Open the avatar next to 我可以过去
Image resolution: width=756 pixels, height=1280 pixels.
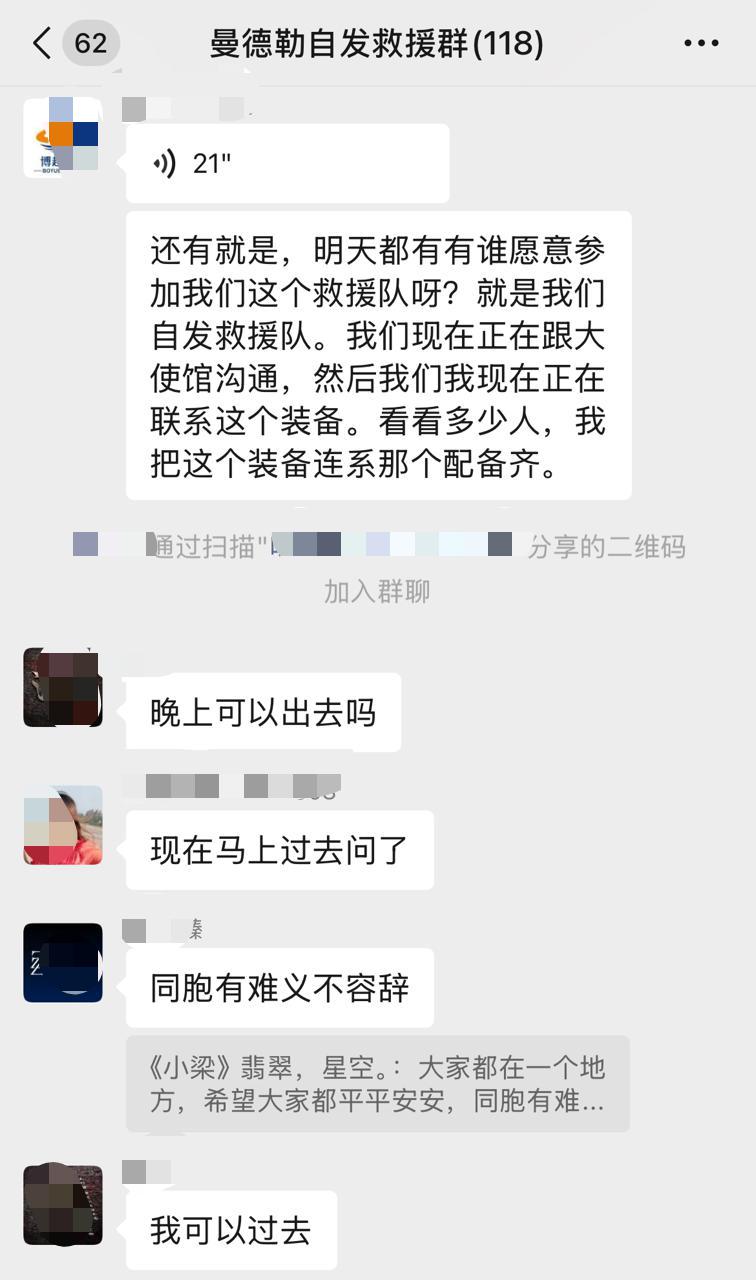tap(63, 1205)
